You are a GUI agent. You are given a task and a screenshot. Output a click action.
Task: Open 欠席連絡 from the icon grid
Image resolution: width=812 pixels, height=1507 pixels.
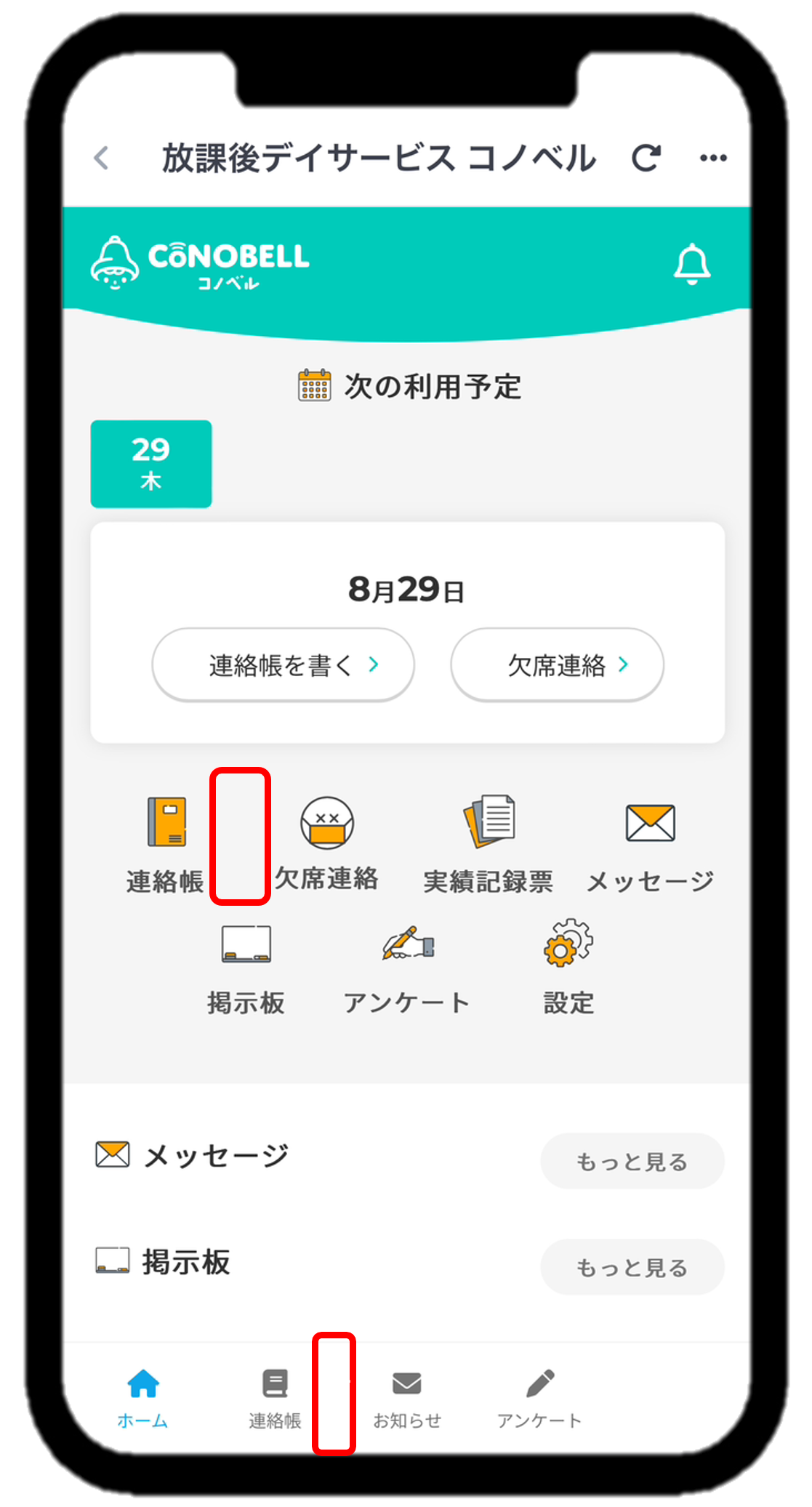327,843
